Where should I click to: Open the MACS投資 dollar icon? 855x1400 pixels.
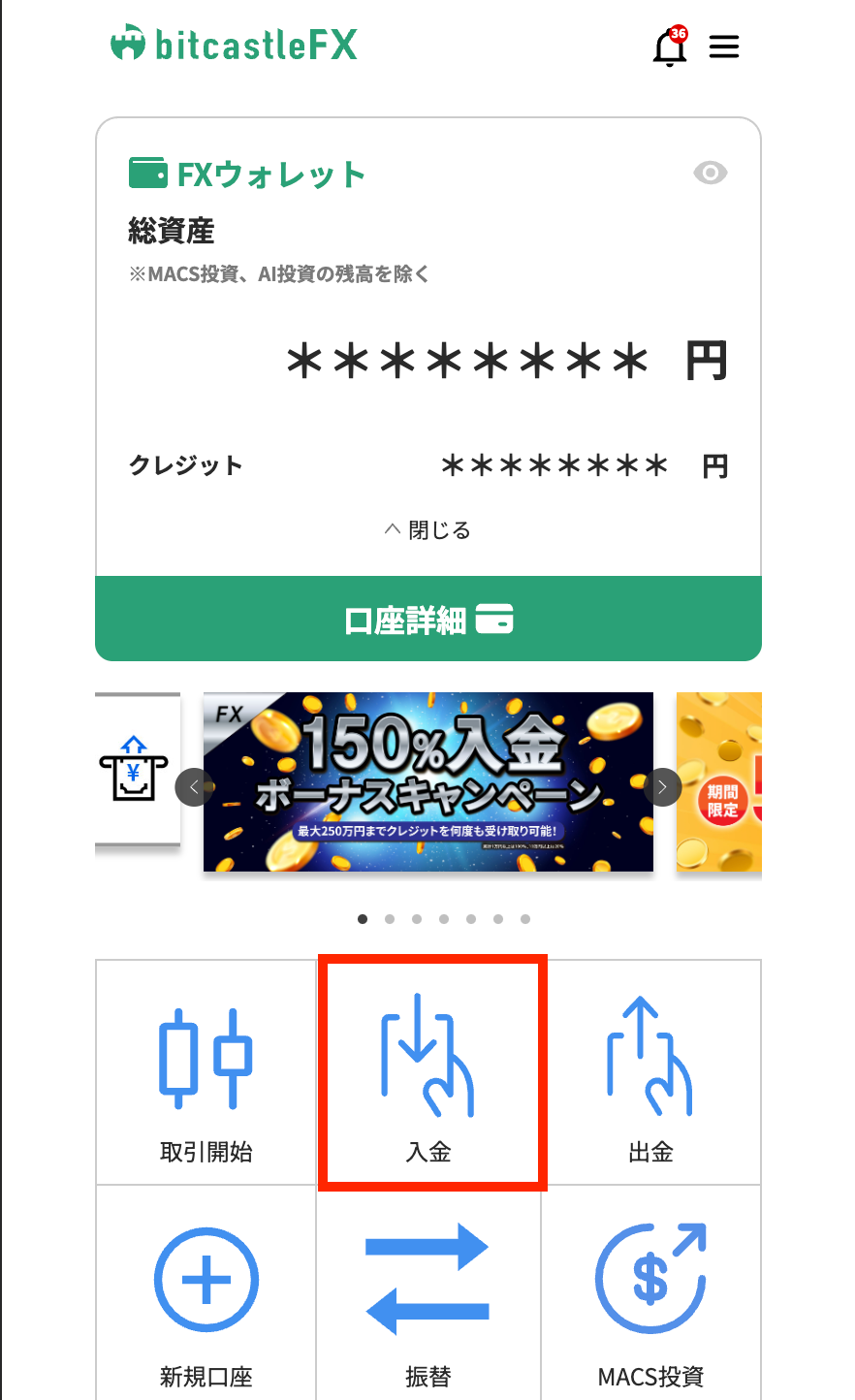coord(650,1278)
